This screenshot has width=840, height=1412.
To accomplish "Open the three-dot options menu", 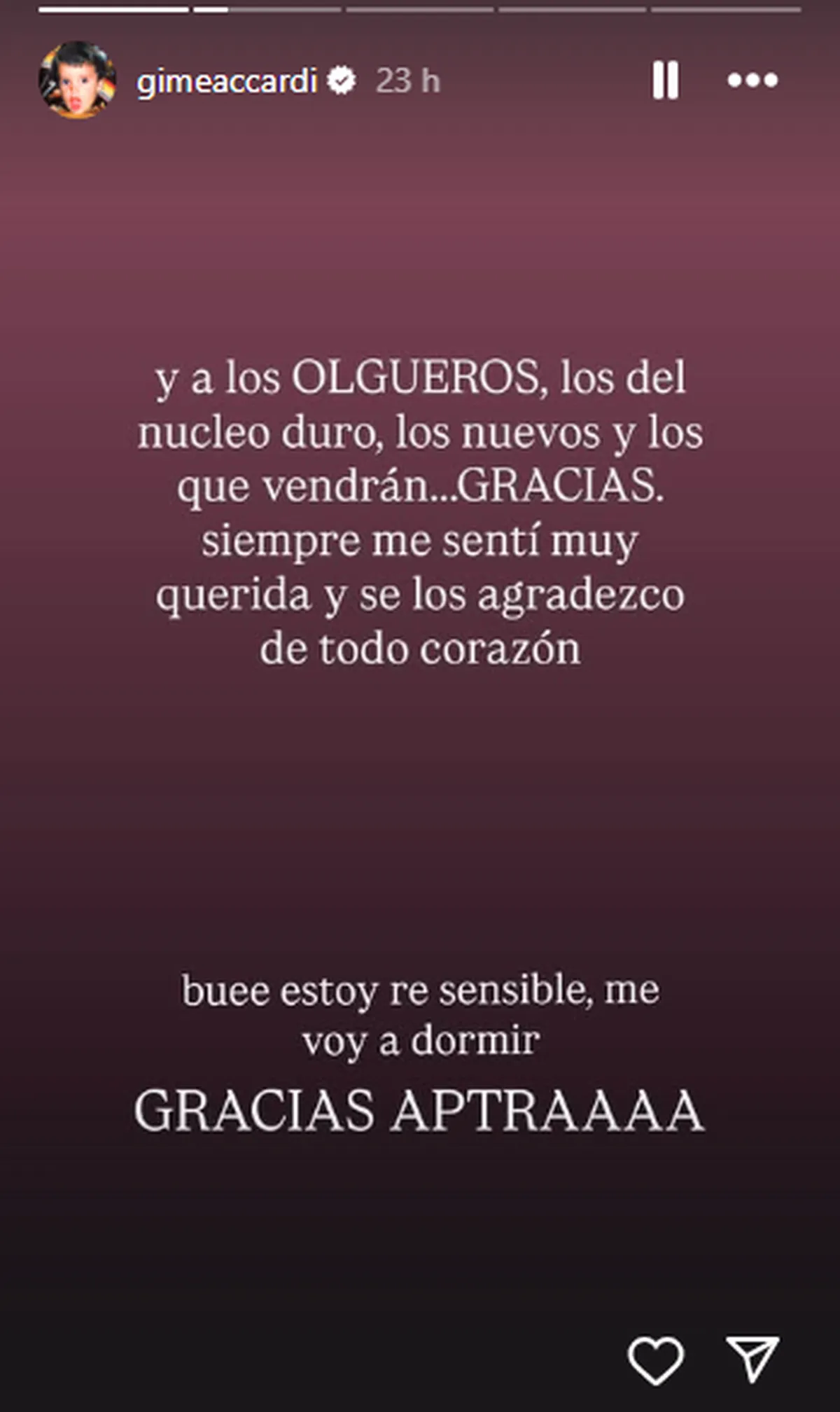I will [x=752, y=80].
